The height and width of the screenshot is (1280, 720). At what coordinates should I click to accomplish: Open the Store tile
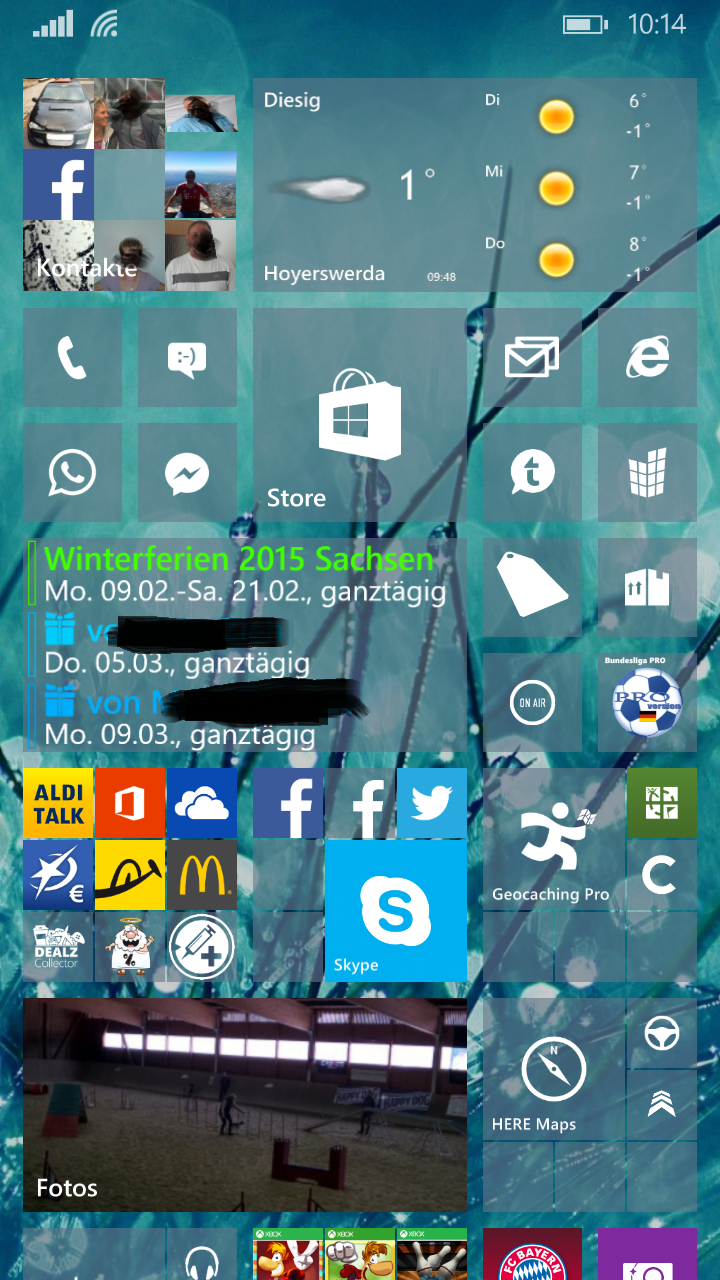[360, 415]
